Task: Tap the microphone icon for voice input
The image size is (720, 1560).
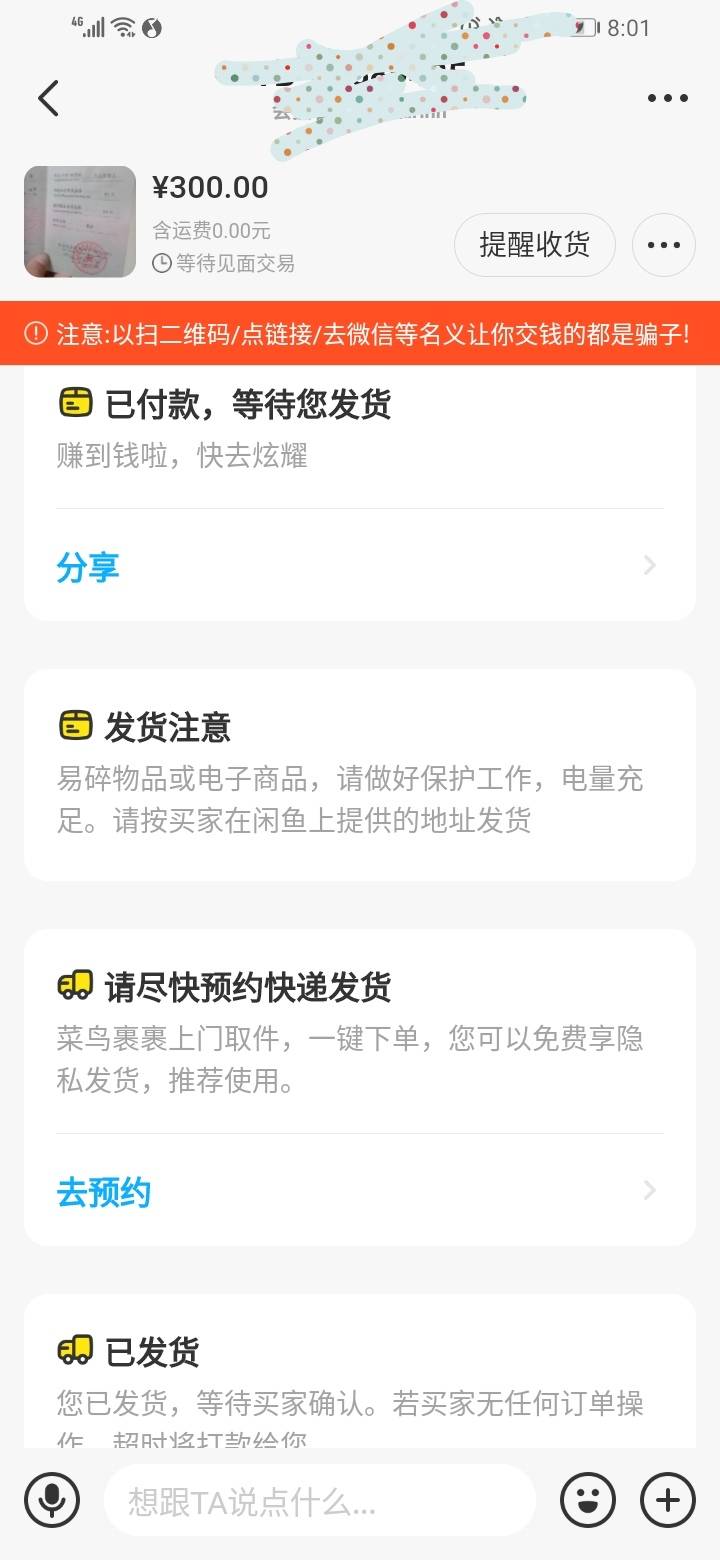Action: [53, 1500]
